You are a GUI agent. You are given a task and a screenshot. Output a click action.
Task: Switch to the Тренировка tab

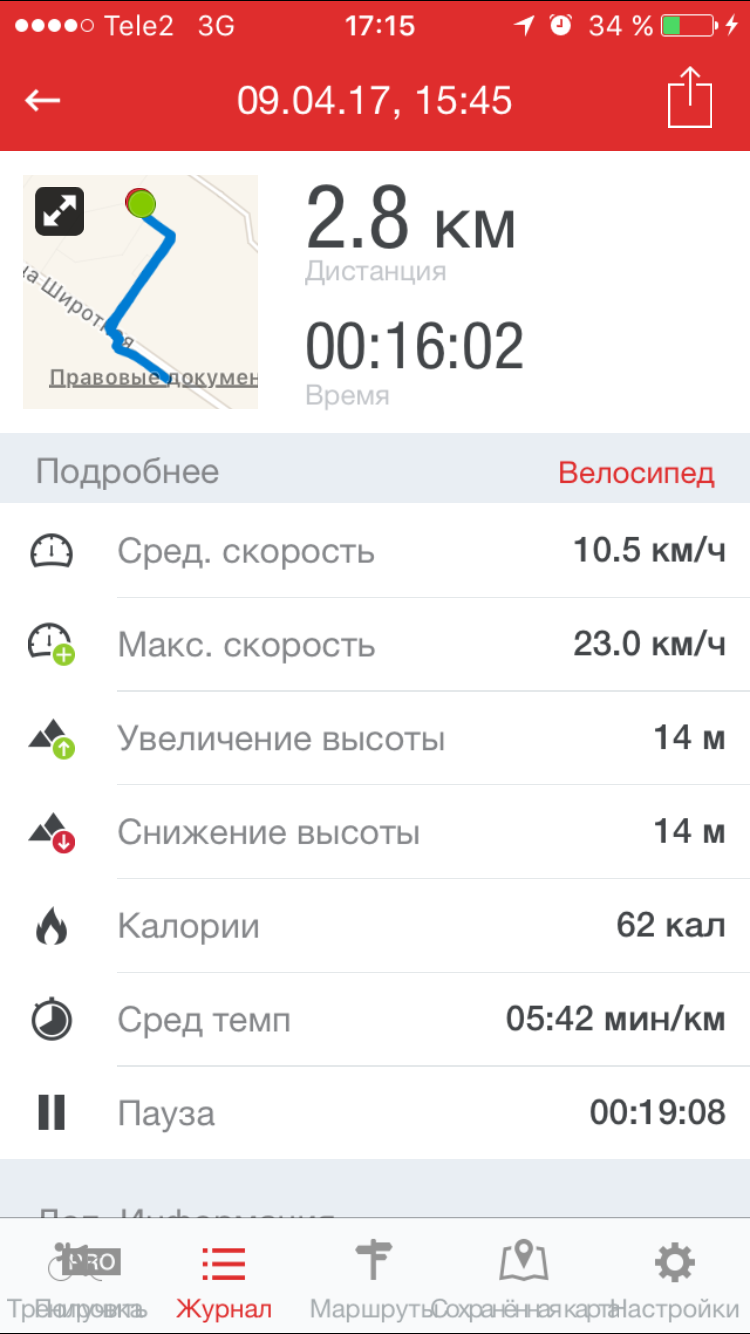point(76,1280)
